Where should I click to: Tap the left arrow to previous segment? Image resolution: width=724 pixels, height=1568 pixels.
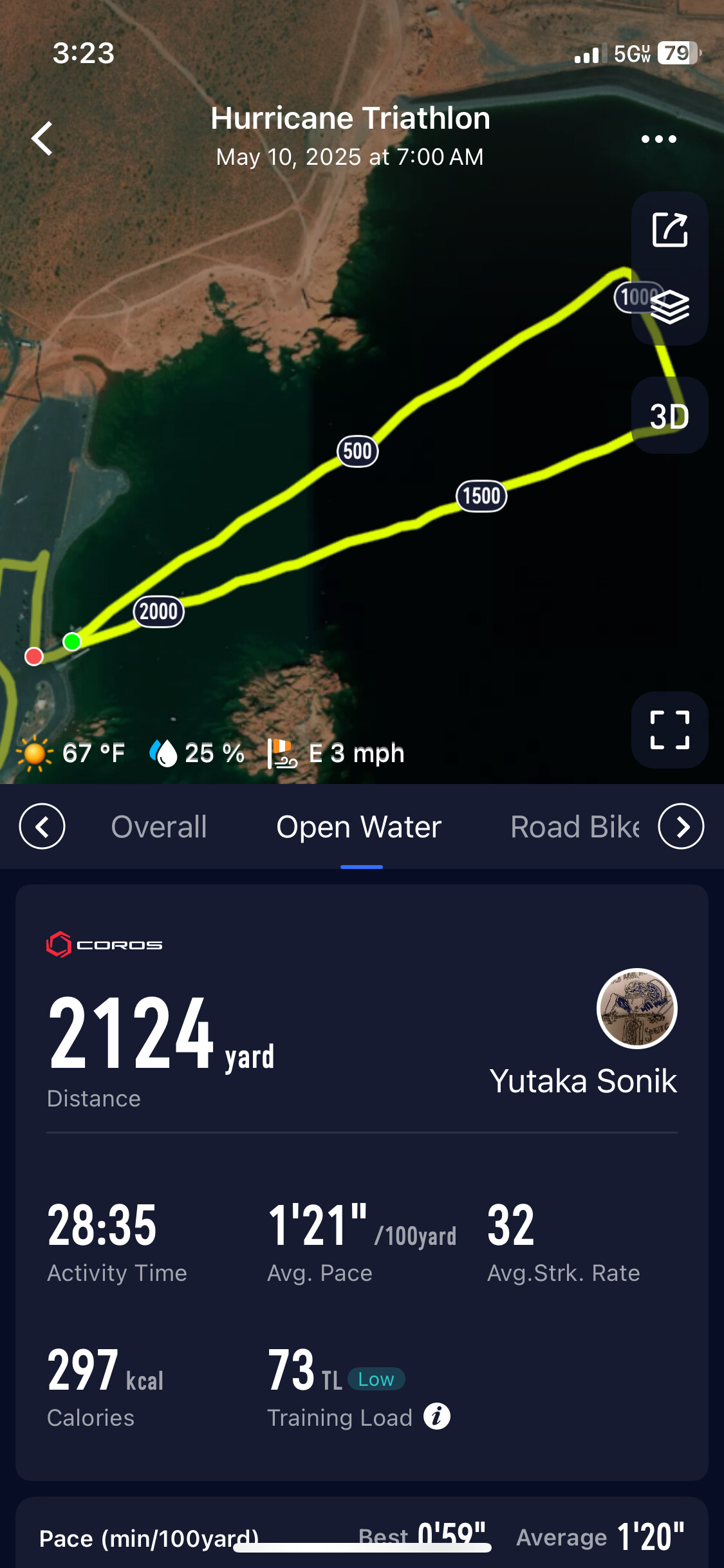pos(42,826)
